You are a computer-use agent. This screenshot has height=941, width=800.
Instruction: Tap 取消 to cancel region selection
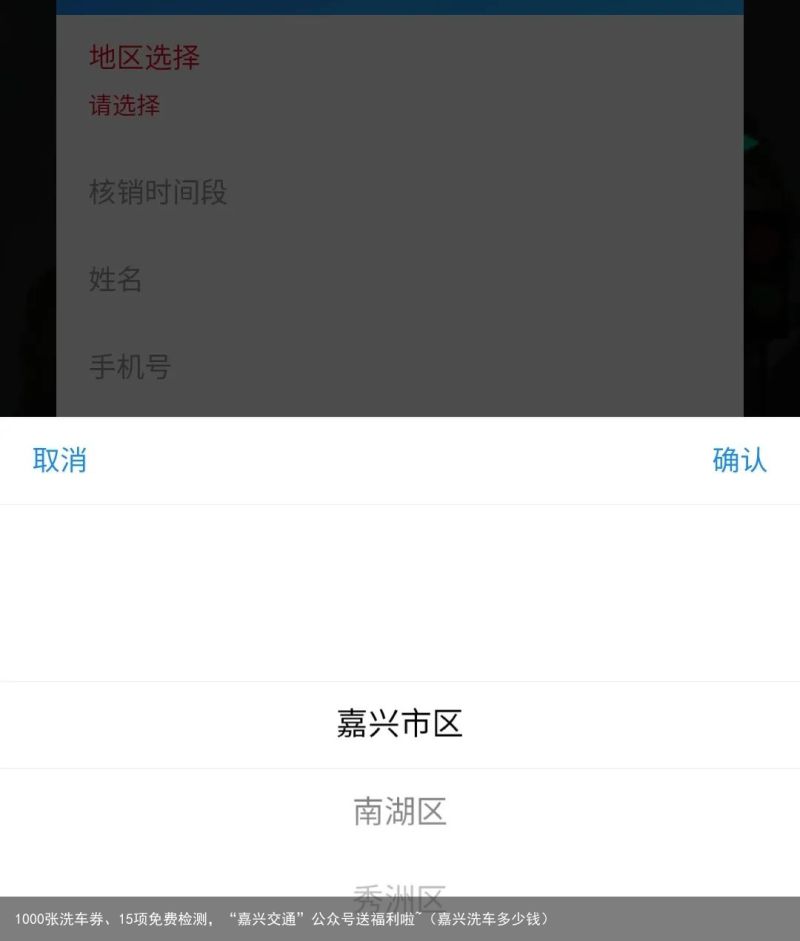click(59, 460)
